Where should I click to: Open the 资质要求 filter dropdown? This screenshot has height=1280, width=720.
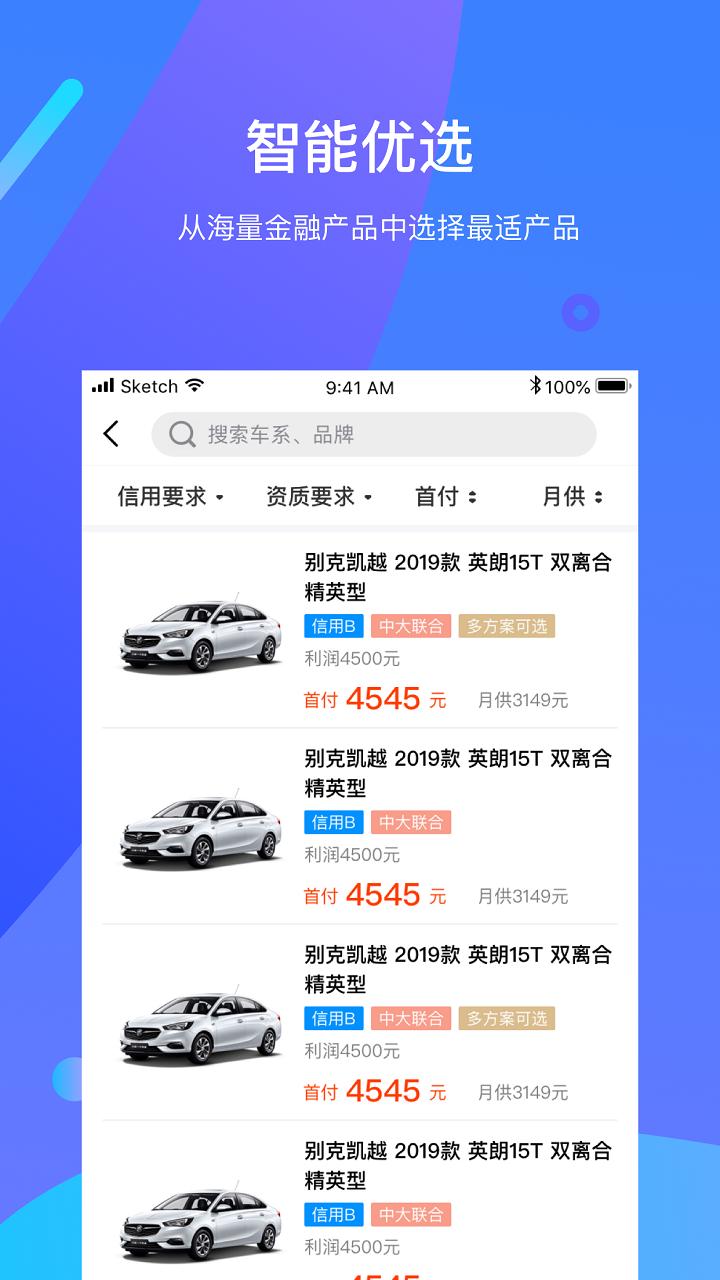coord(315,496)
